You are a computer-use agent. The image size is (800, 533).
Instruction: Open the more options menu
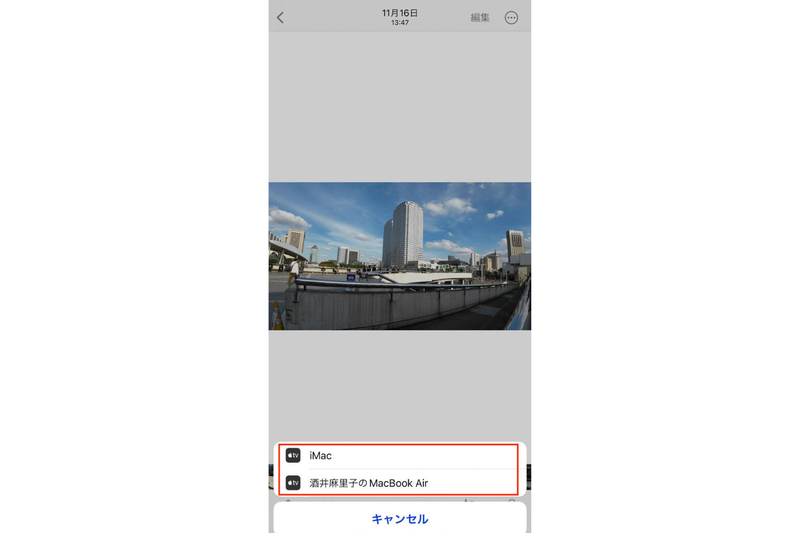click(x=512, y=17)
